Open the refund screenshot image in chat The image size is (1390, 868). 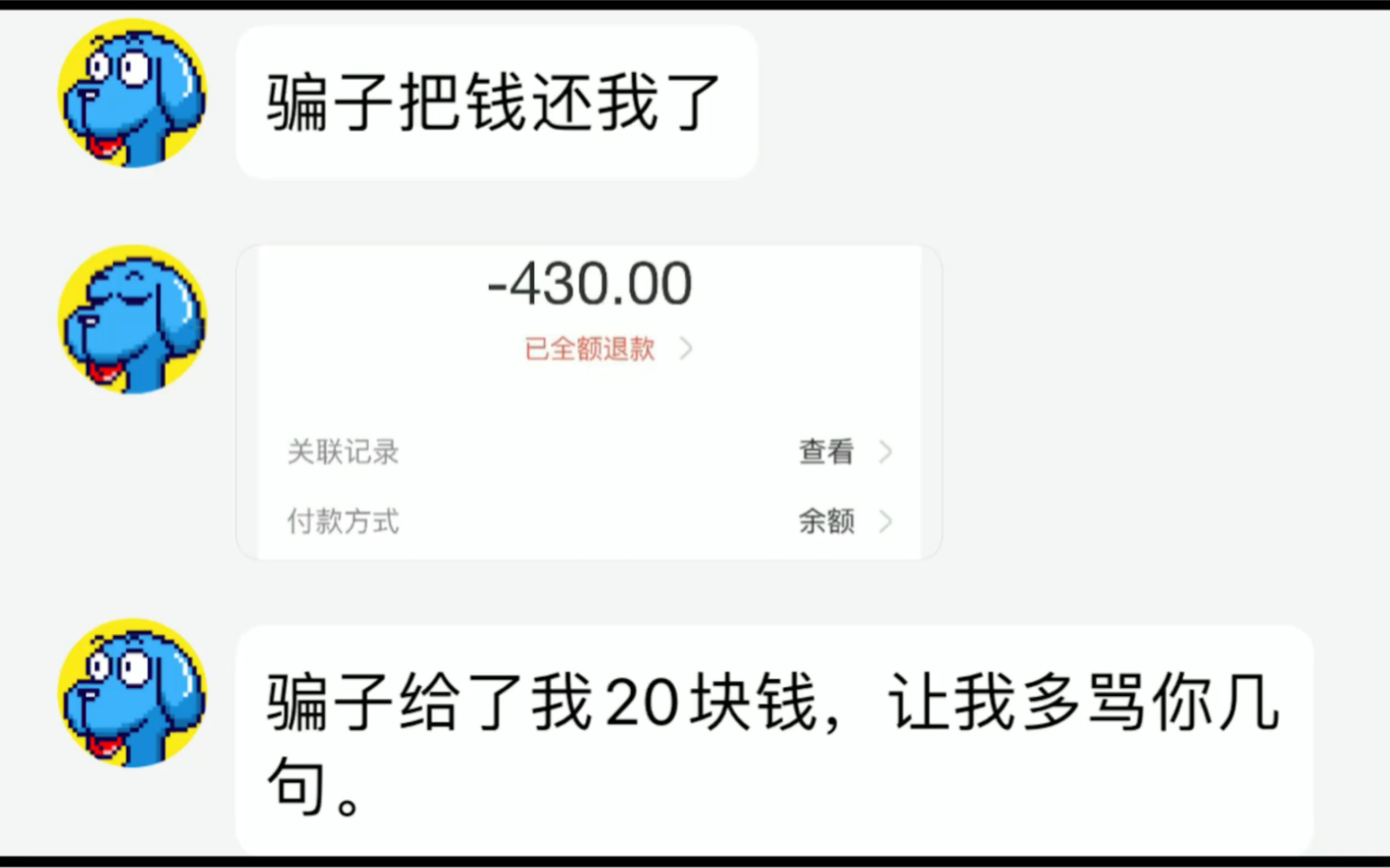[x=589, y=402]
